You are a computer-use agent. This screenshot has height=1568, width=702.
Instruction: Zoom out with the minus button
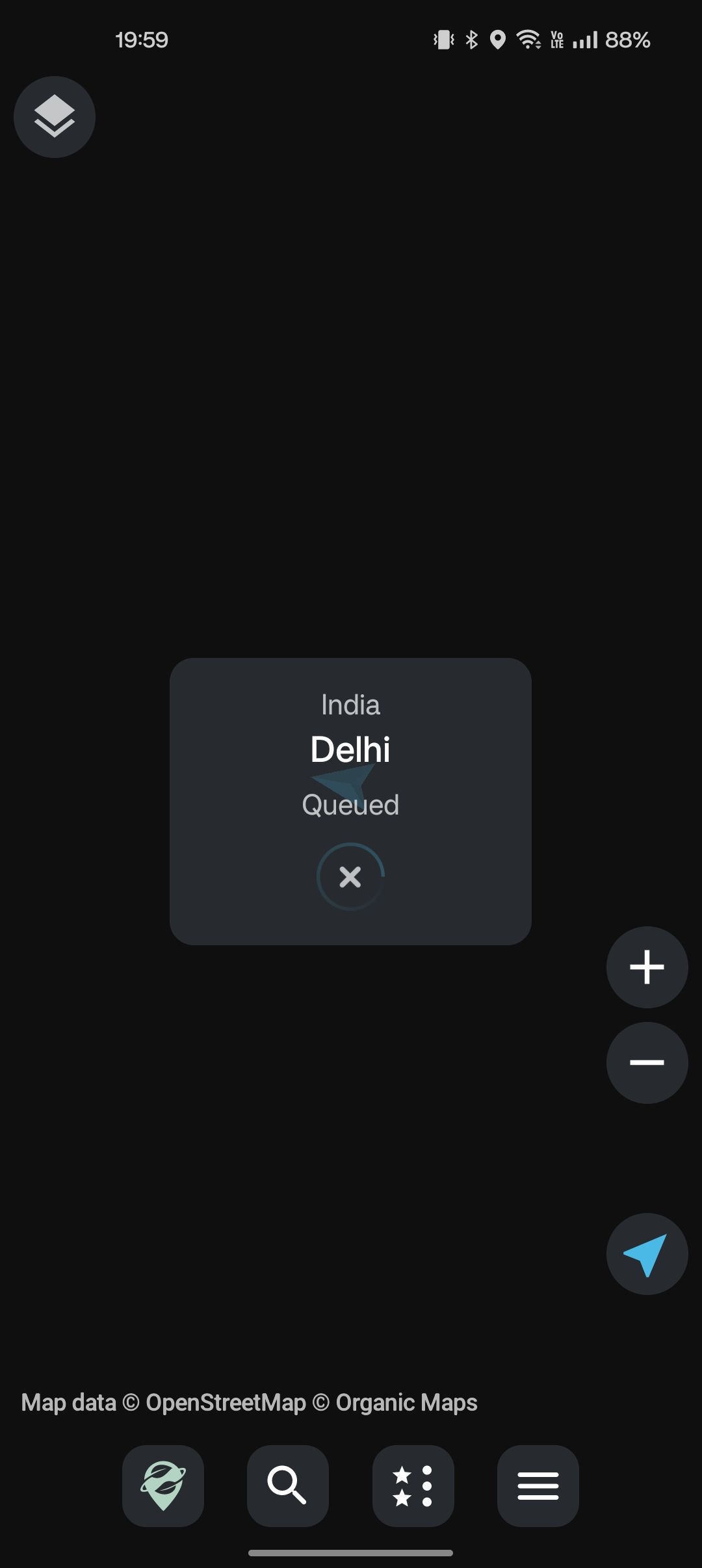click(x=647, y=1063)
